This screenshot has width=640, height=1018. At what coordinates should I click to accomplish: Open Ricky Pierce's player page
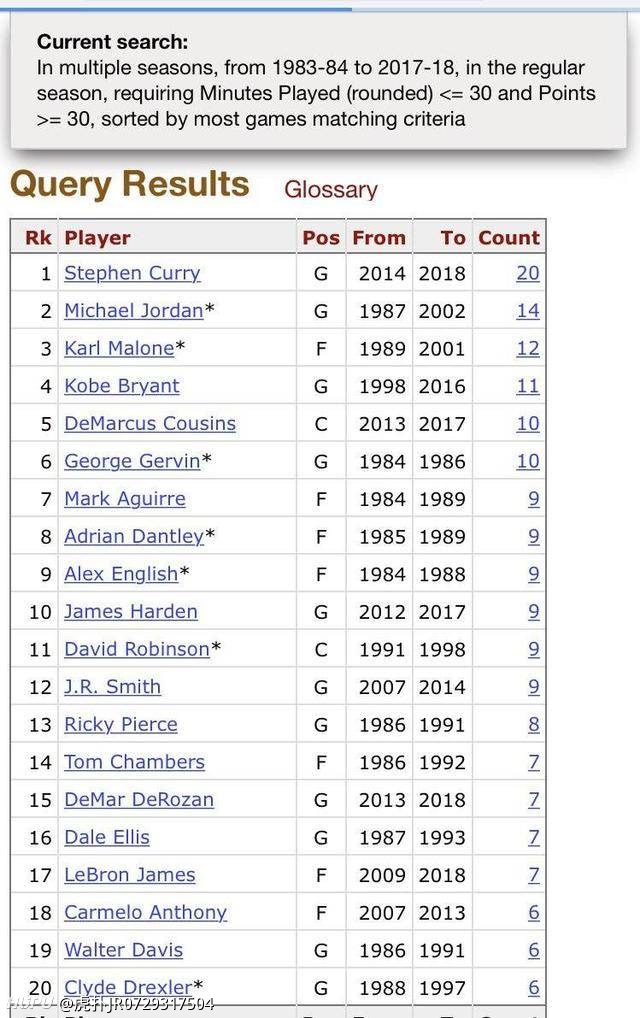[121, 724]
